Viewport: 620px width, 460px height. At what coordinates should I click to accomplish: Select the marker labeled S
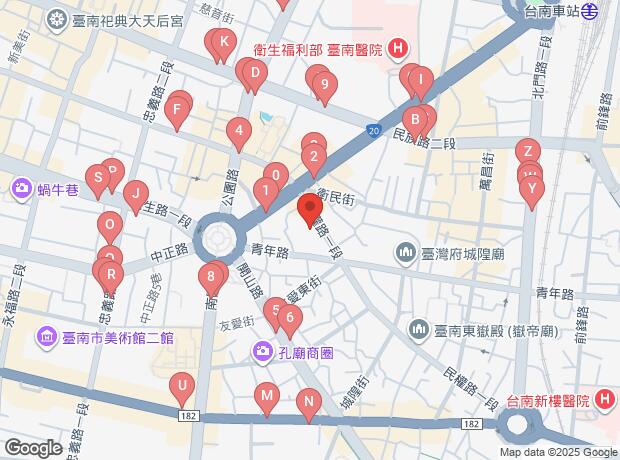pos(98,179)
